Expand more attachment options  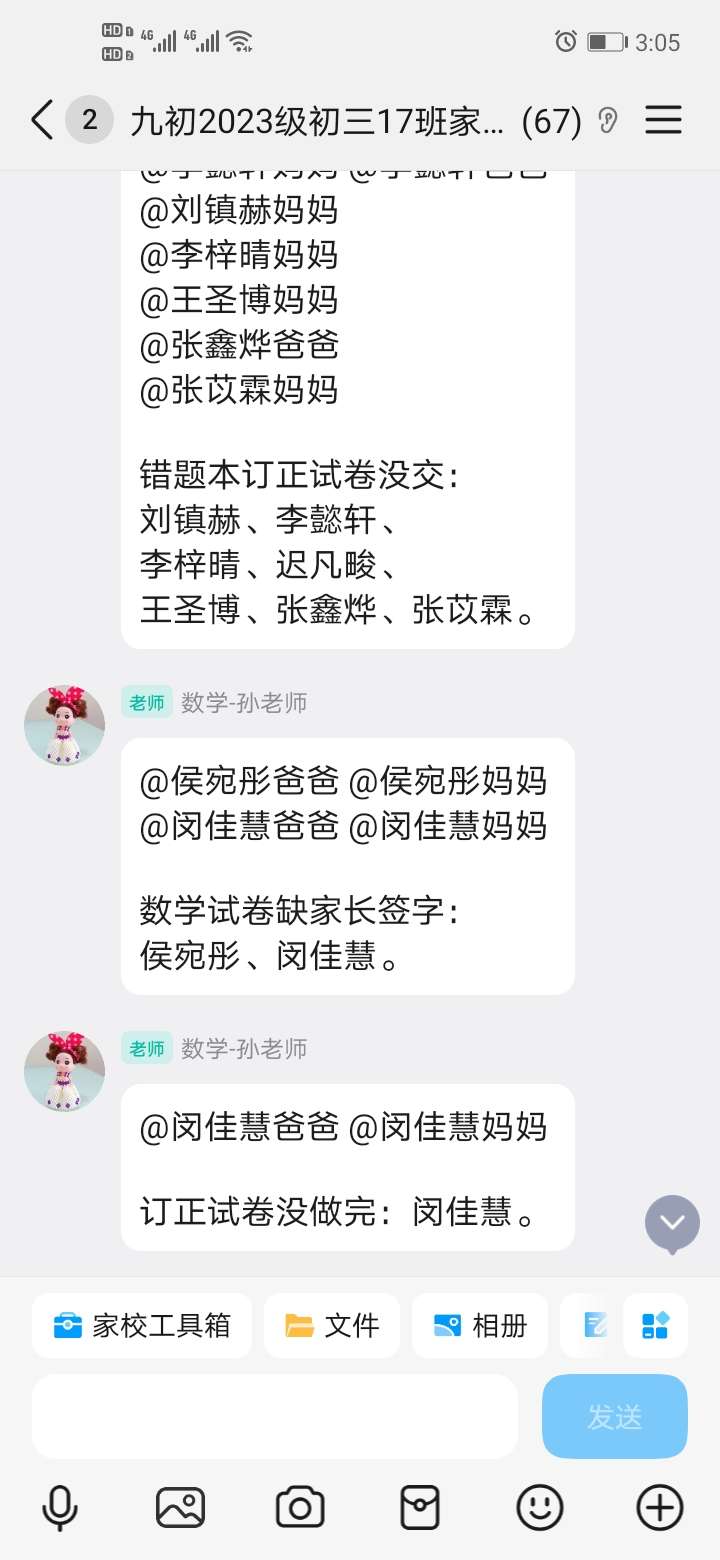(x=660, y=1506)
